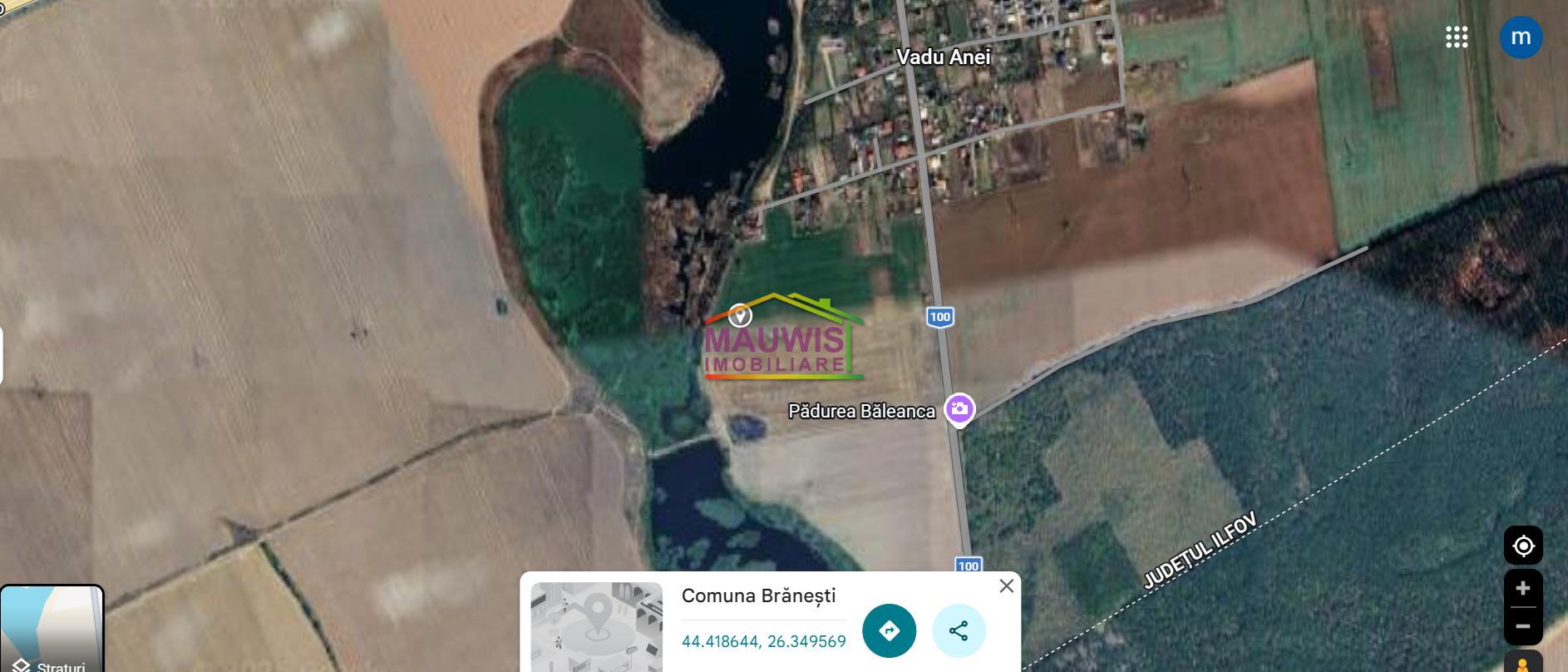Open the Pădurea Băleanca photo marker
This screenshot has width=1568, height=672.
[x=959, y=409]
